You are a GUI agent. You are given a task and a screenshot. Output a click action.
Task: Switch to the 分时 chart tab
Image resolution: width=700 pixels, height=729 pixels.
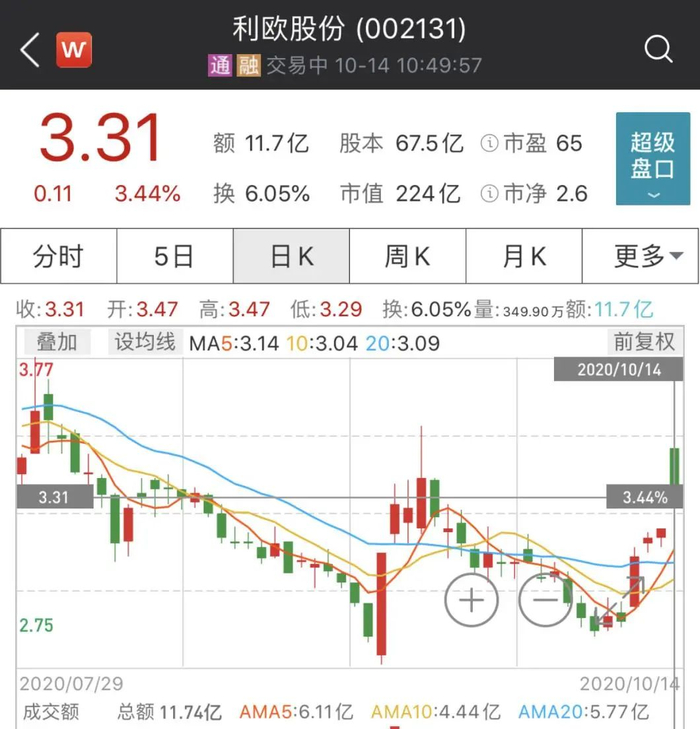pyautogui.click(x=58, y=257)
